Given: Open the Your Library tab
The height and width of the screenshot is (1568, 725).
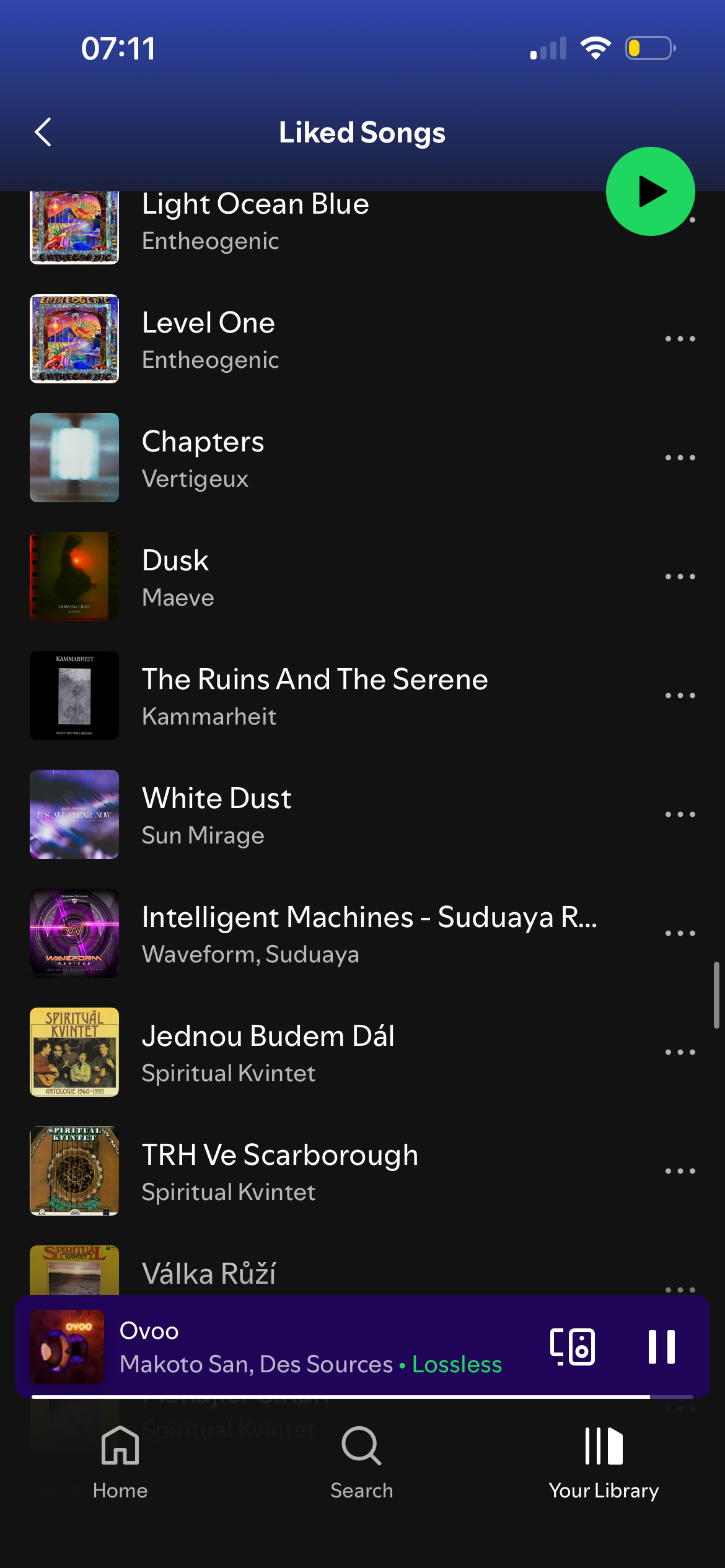Looking at the screenshot, I should (x=604, y=1463).
